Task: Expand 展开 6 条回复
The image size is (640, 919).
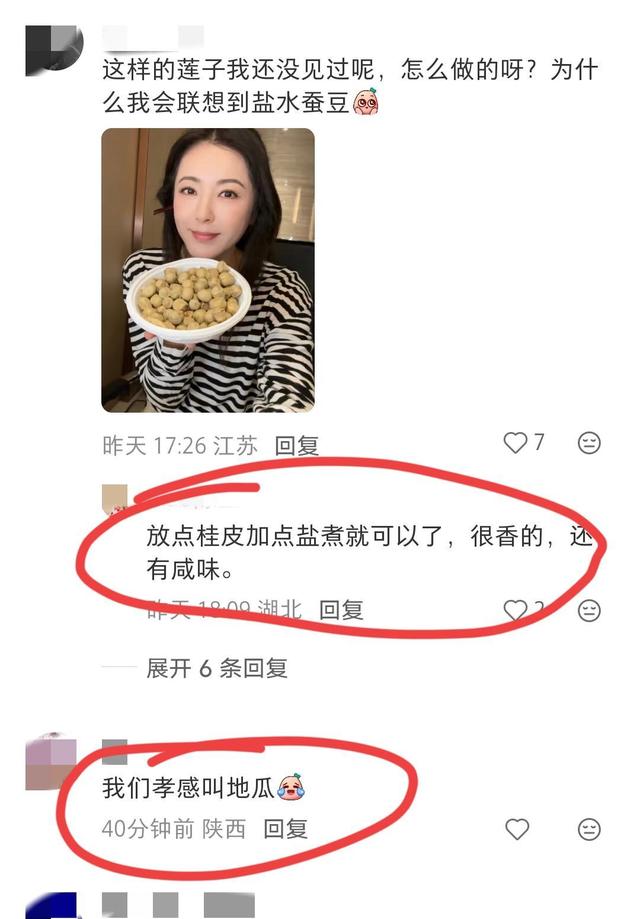Action: [216, 668]
